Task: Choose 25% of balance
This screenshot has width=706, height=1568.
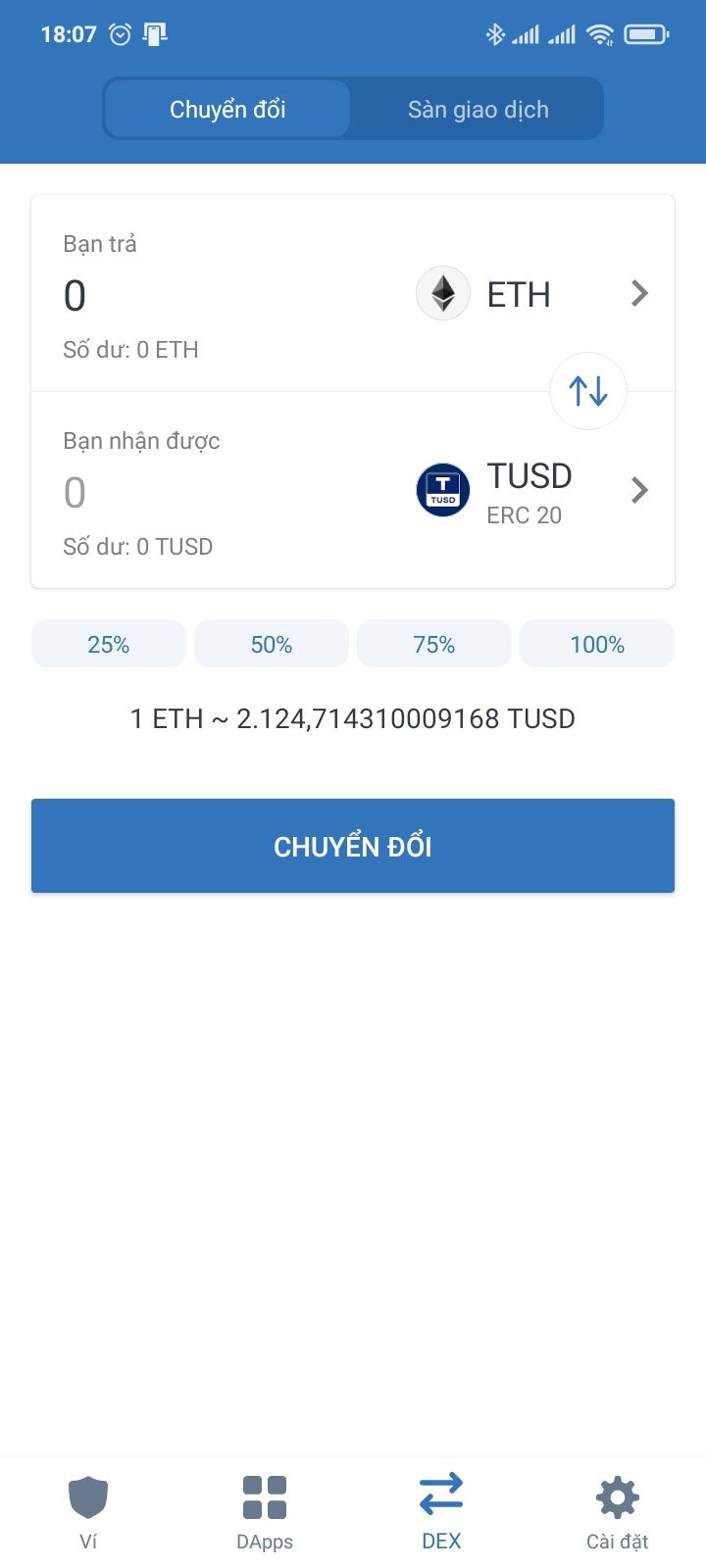Action: (109, 644)
